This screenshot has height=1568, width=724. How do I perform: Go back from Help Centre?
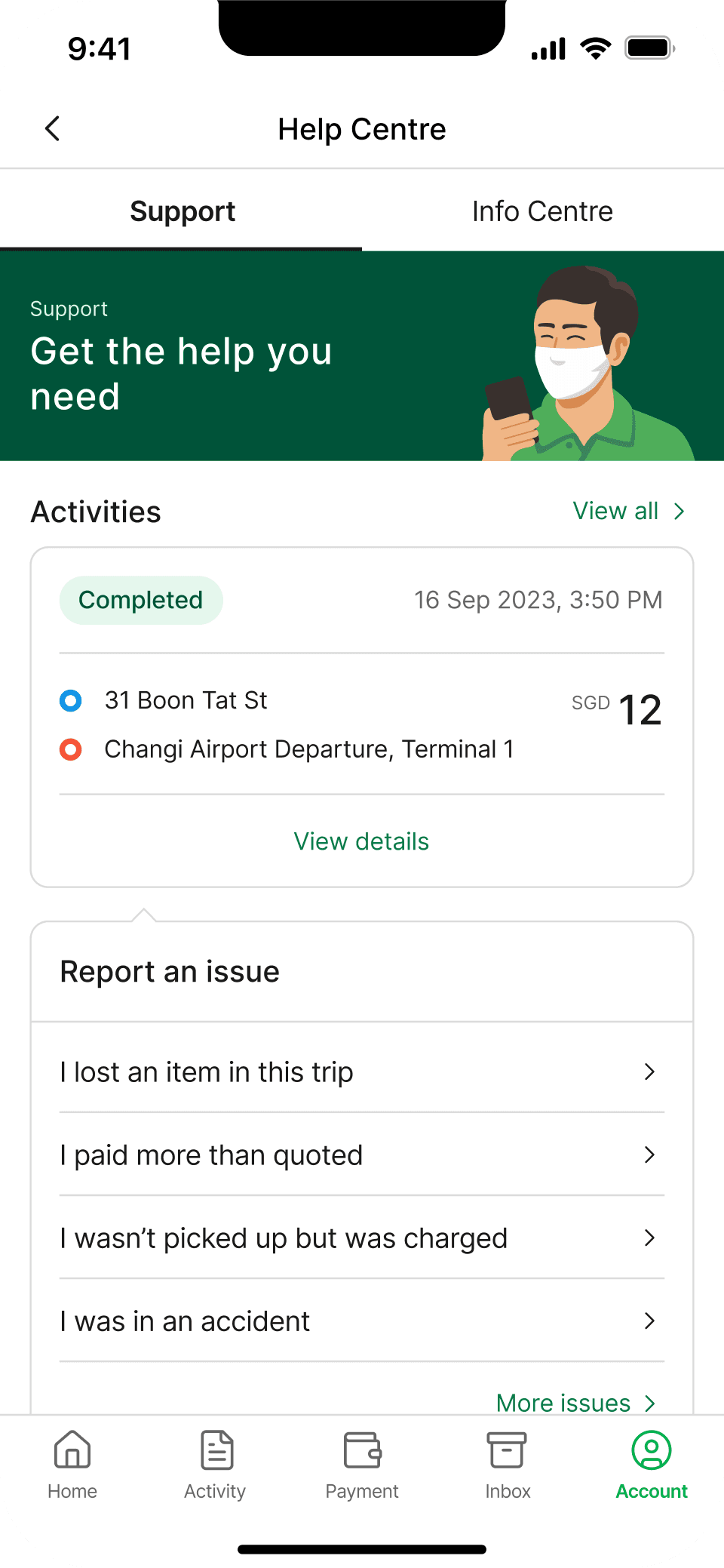(52, 129)
